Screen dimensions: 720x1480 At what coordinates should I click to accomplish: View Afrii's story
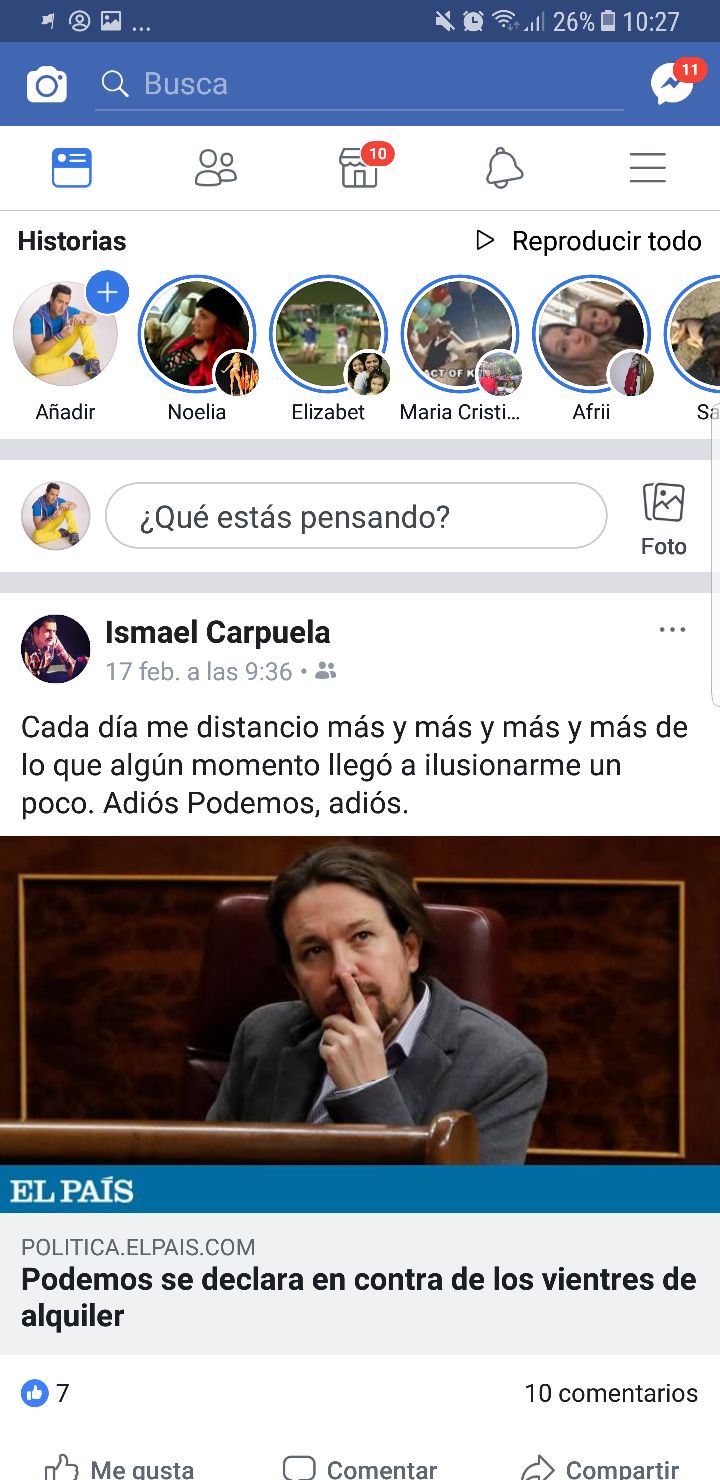click(591, 335)
